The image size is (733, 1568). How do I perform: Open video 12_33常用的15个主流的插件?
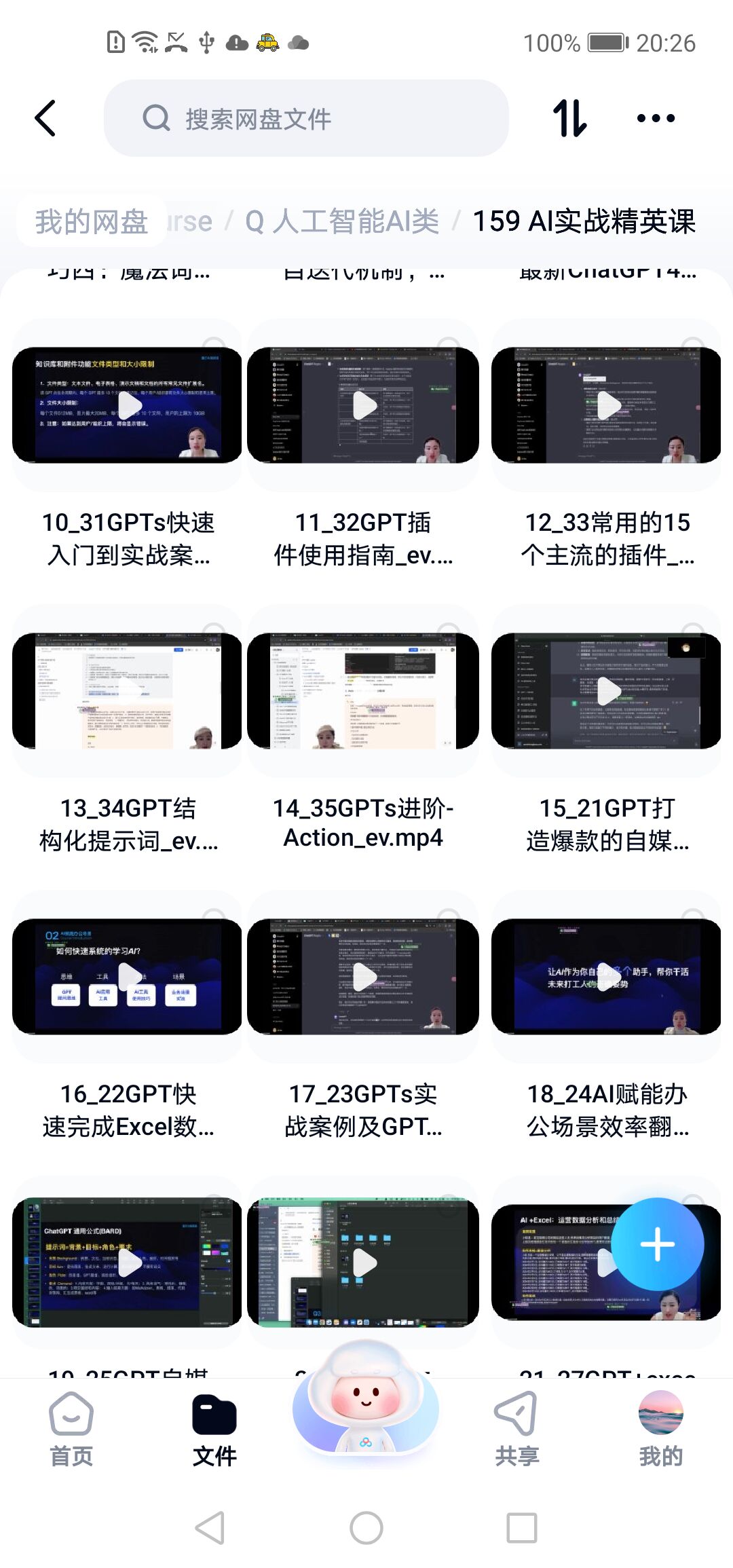(607, 406)
